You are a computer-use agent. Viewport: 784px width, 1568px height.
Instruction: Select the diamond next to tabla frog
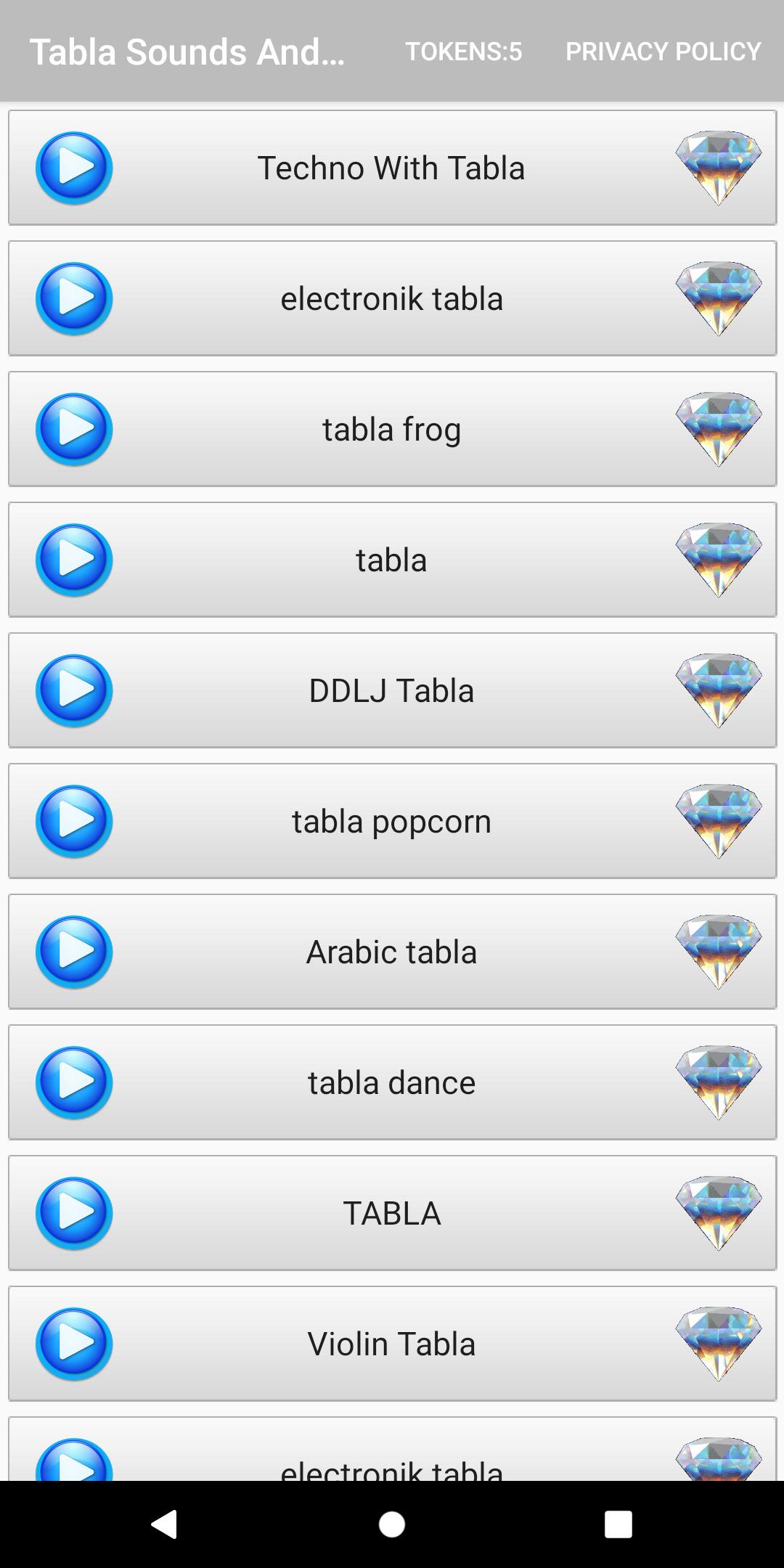[x=718, y=429]
